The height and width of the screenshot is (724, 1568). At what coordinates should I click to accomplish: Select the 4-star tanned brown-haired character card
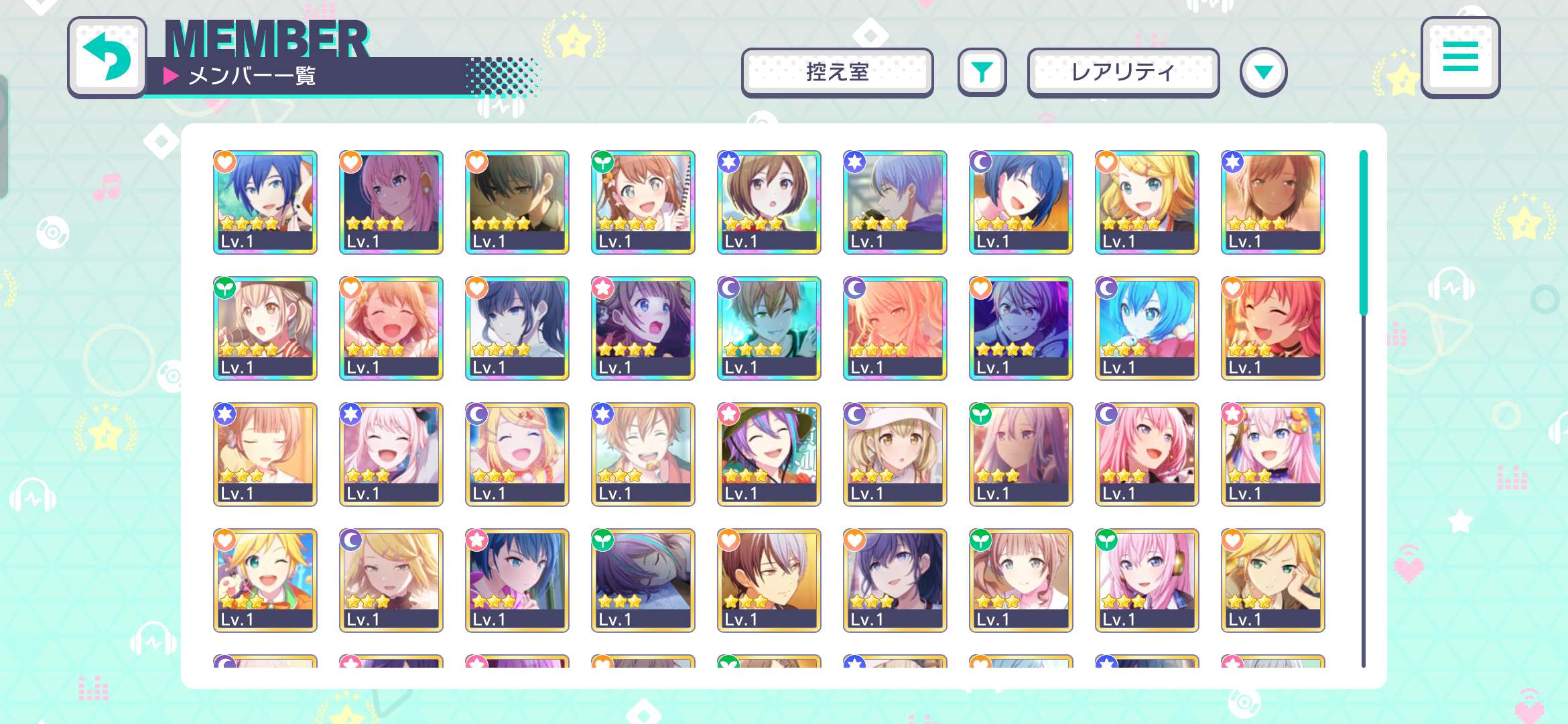click(1272, 202)
